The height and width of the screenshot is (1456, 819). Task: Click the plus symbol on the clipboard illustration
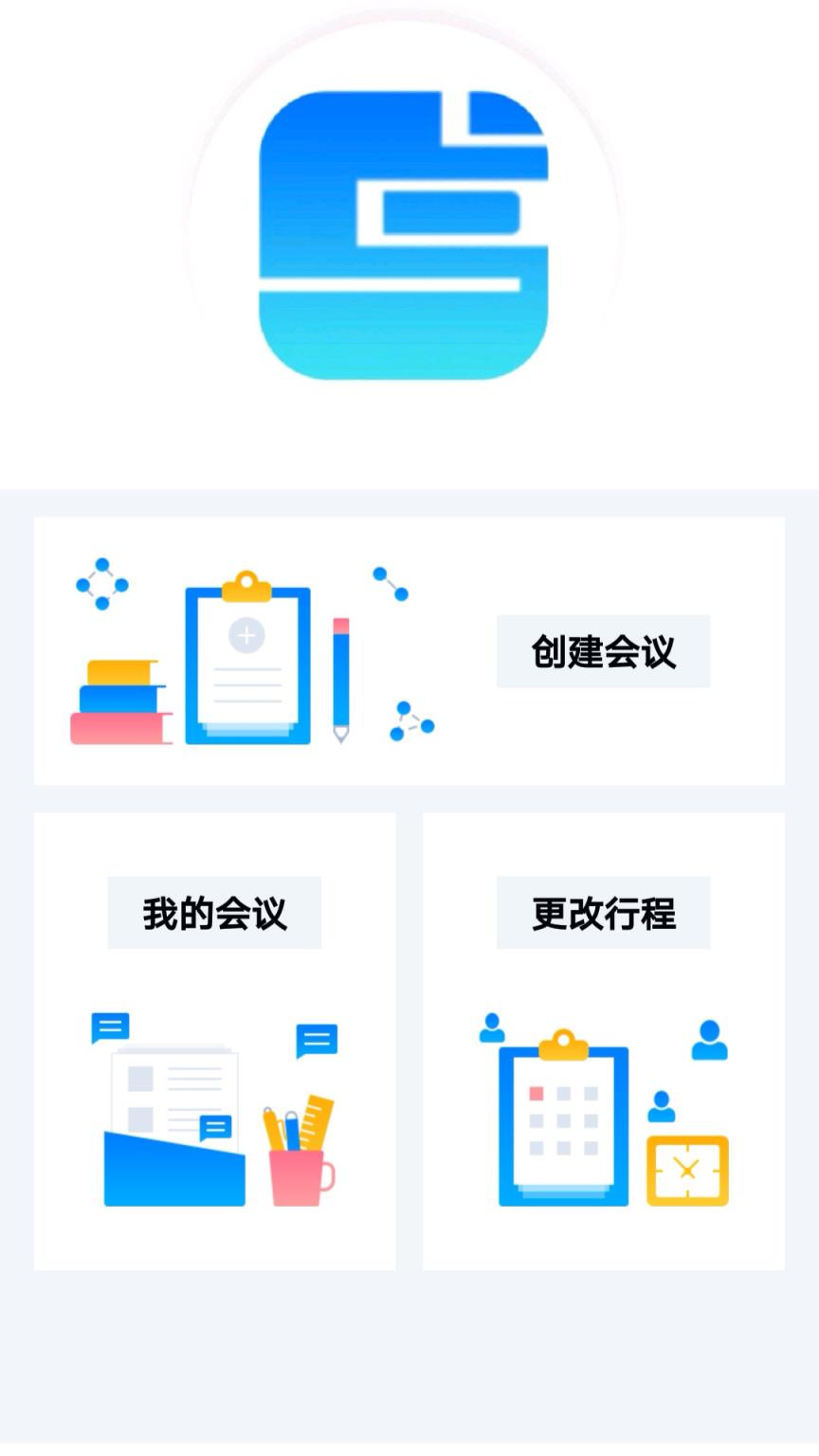pyautogui.click(x=246, y=635)
